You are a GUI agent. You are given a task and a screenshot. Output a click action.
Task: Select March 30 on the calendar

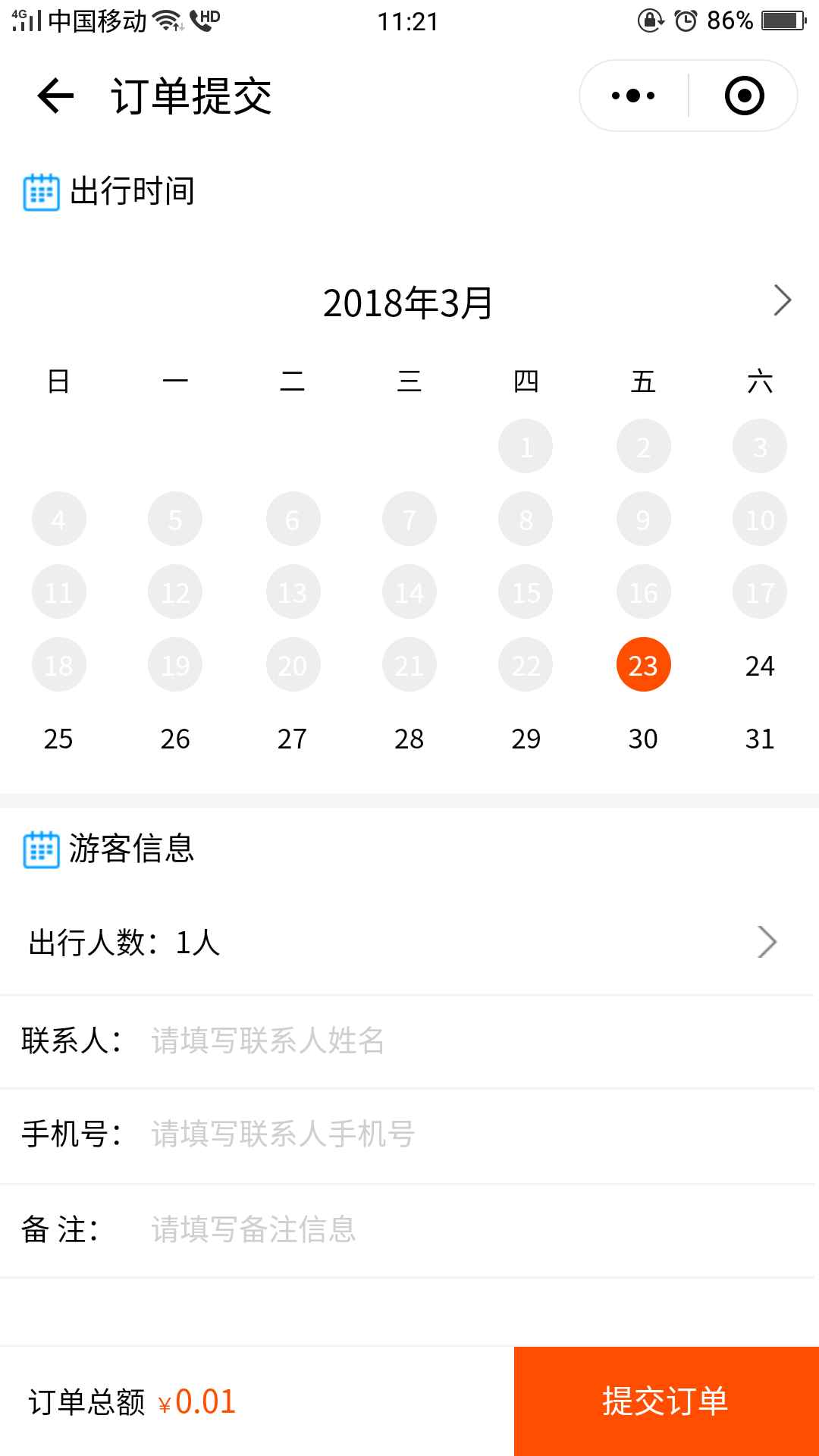pyautogui.click(x=643, y=739)
